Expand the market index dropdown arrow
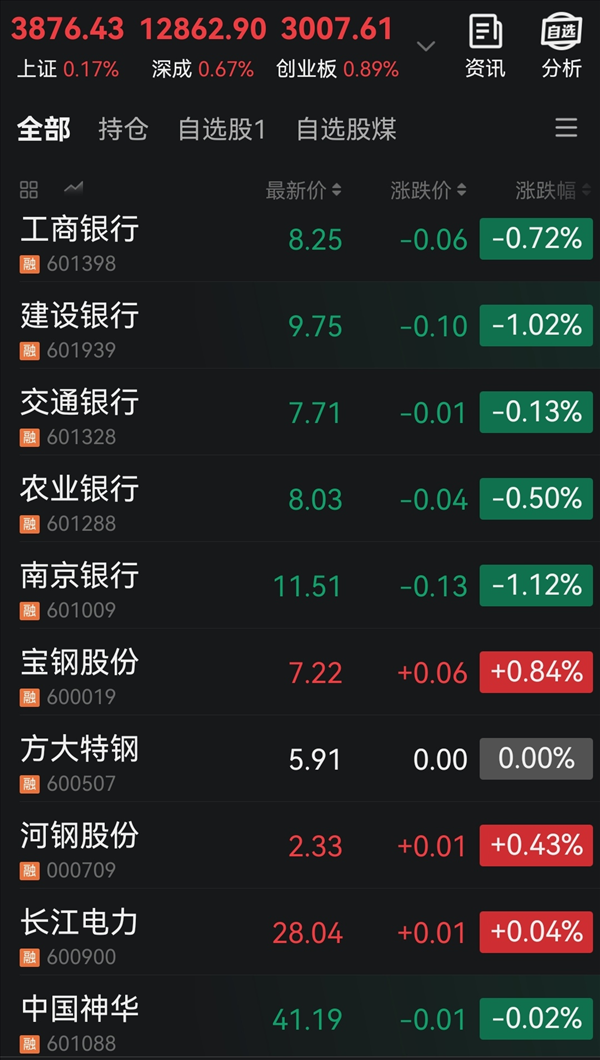Image resolution: width=600 pixels, height=1060 pixels. tap(426, 46)
